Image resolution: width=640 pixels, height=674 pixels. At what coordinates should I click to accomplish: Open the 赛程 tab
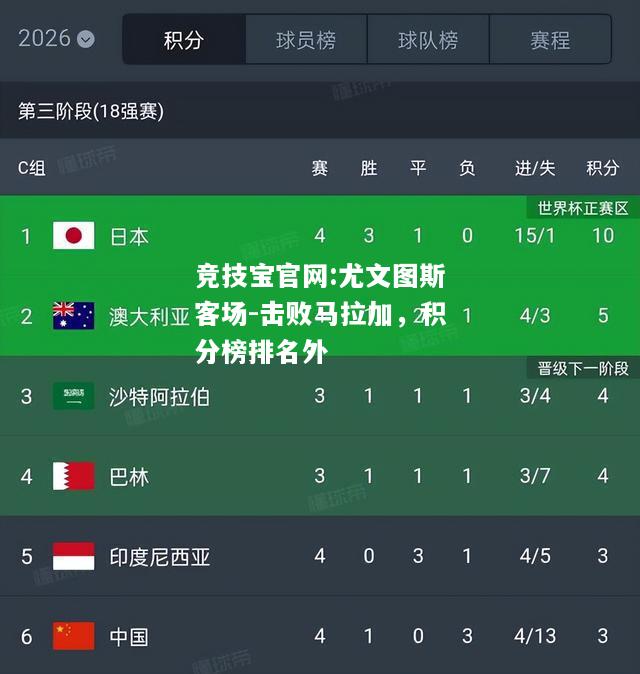[550, 40]
